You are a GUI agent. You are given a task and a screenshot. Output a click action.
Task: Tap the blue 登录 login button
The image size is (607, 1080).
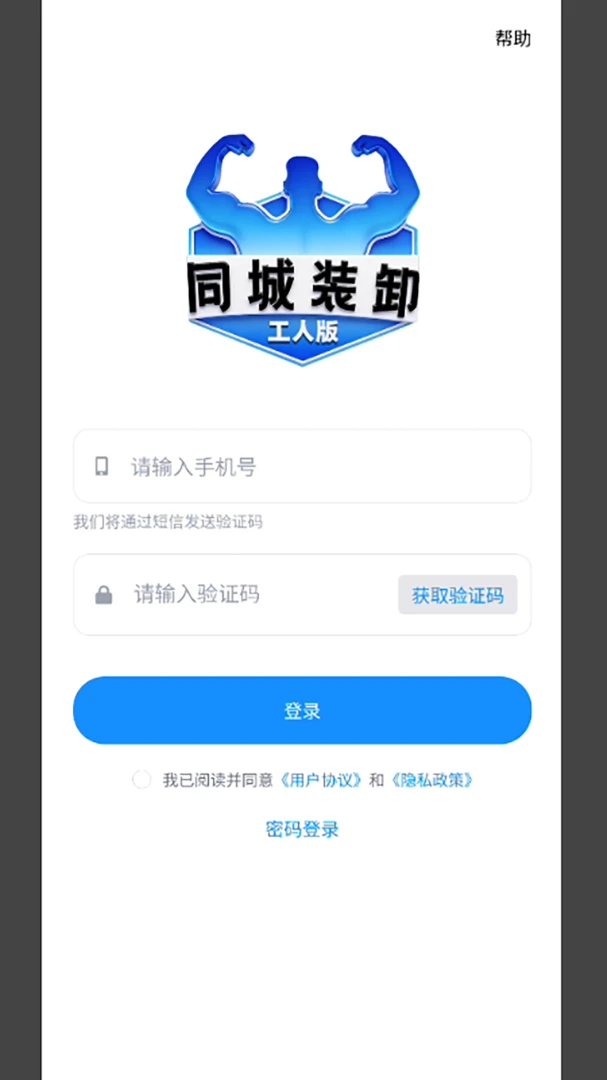pyautogui.click(x=302, y=710)
